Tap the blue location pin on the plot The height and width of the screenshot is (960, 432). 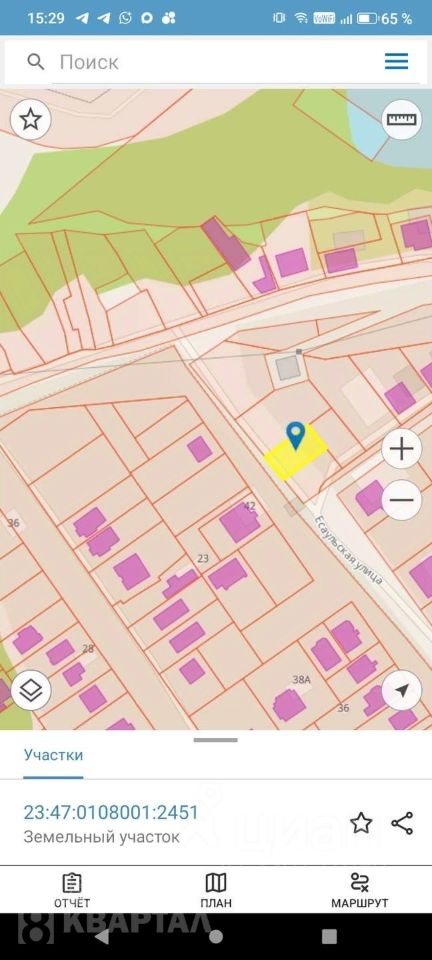pyautogui.click(x=296, y=436)
